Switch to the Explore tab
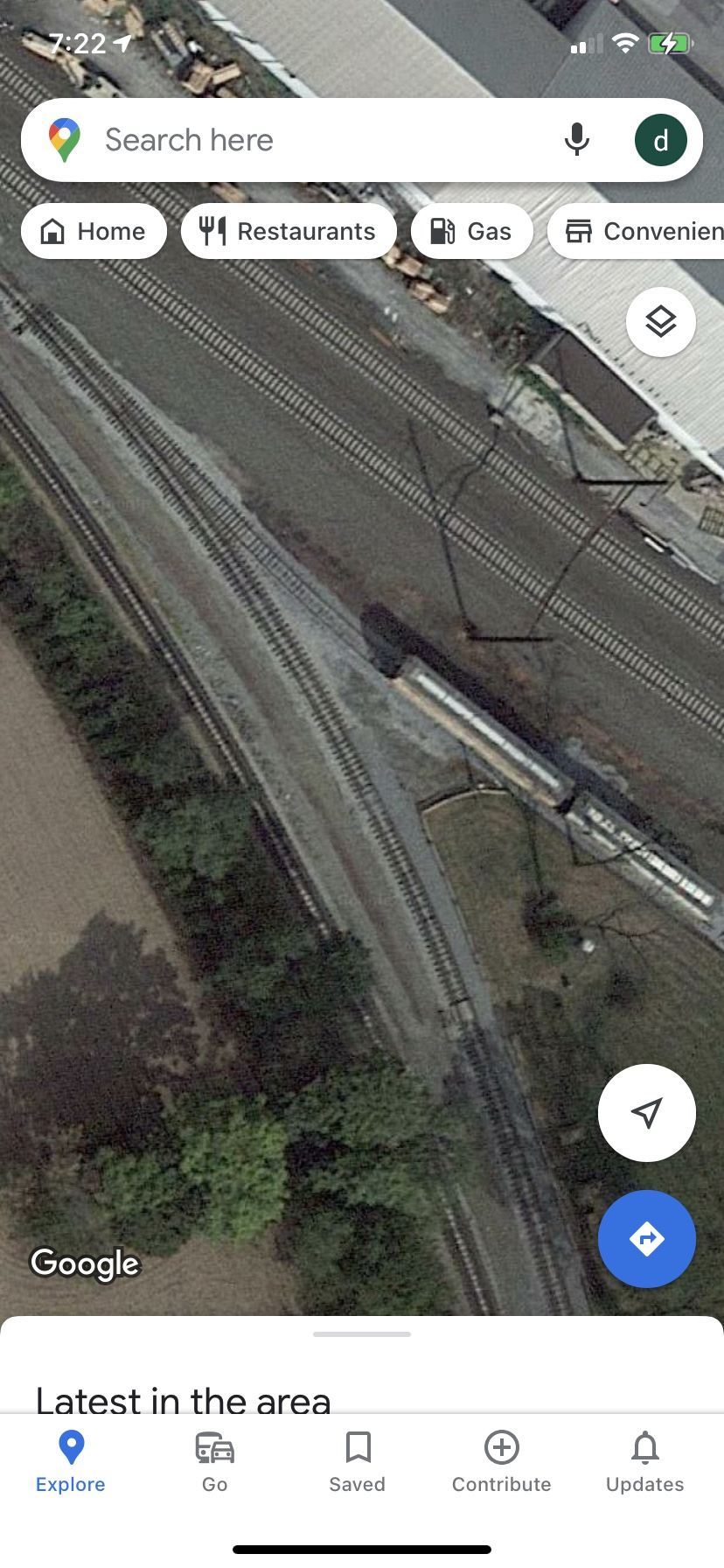This screenshot has width=724, height=1568. click(71, 1461)
